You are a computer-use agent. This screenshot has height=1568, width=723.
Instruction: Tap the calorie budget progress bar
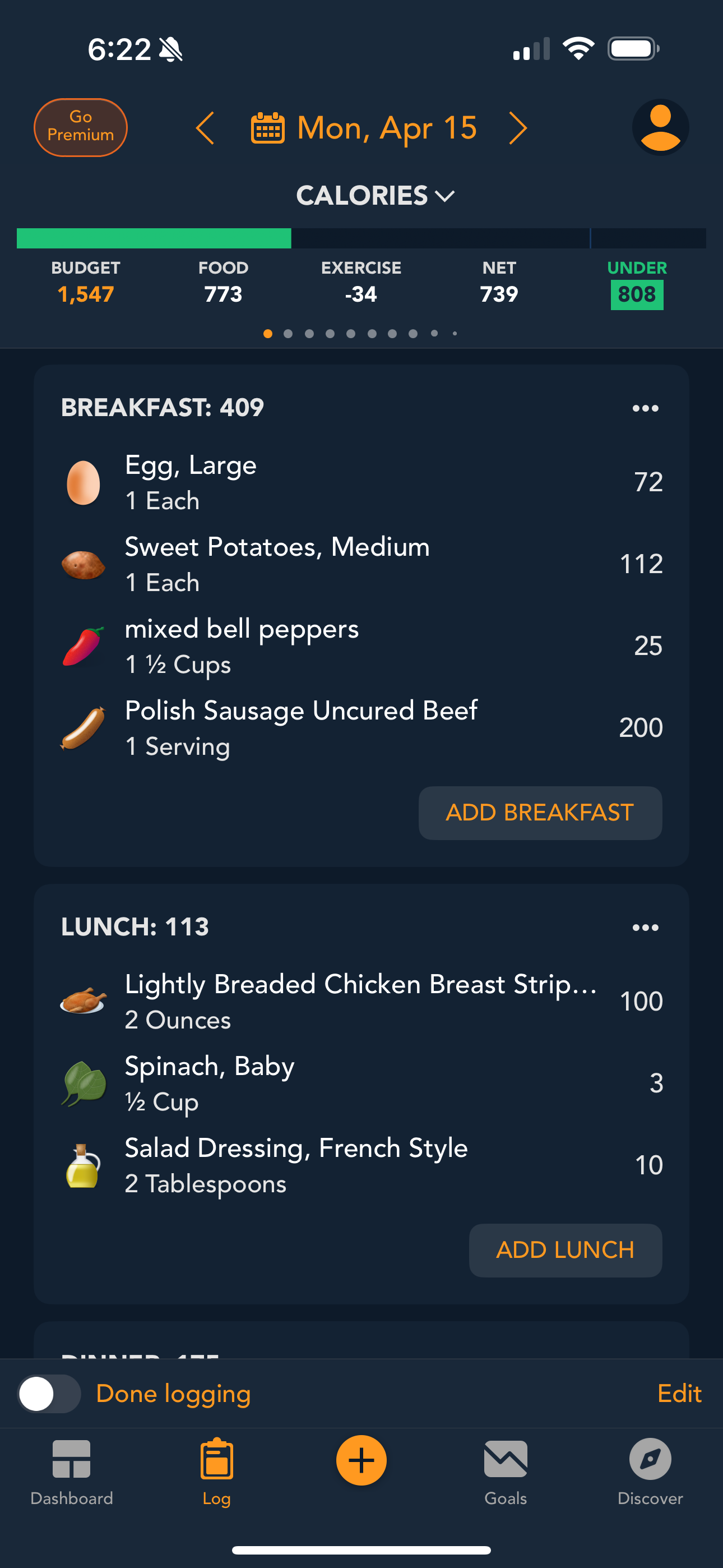click(361, 238)
